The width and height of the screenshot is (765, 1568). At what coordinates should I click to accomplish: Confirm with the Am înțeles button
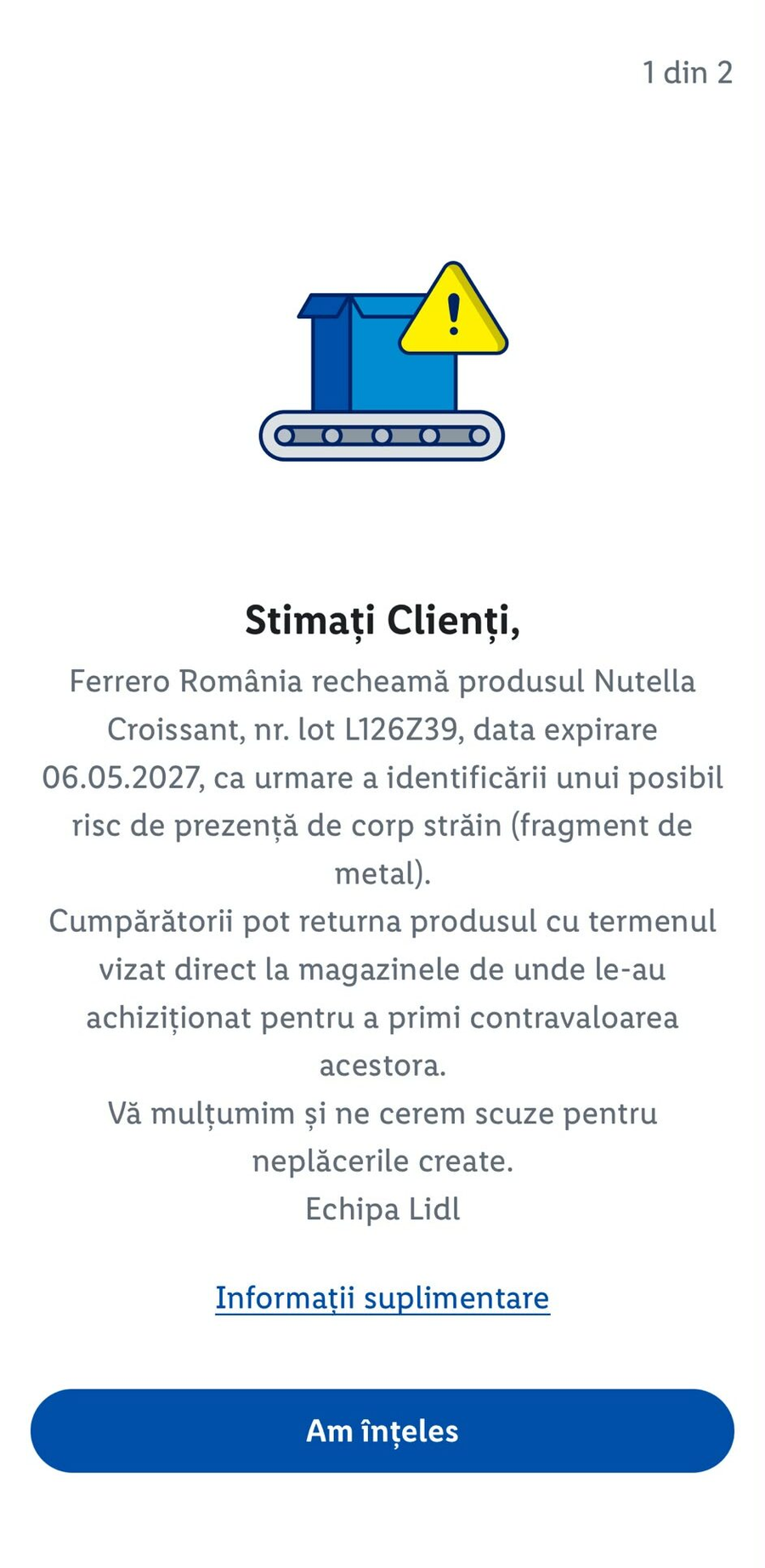[382, 1431]
